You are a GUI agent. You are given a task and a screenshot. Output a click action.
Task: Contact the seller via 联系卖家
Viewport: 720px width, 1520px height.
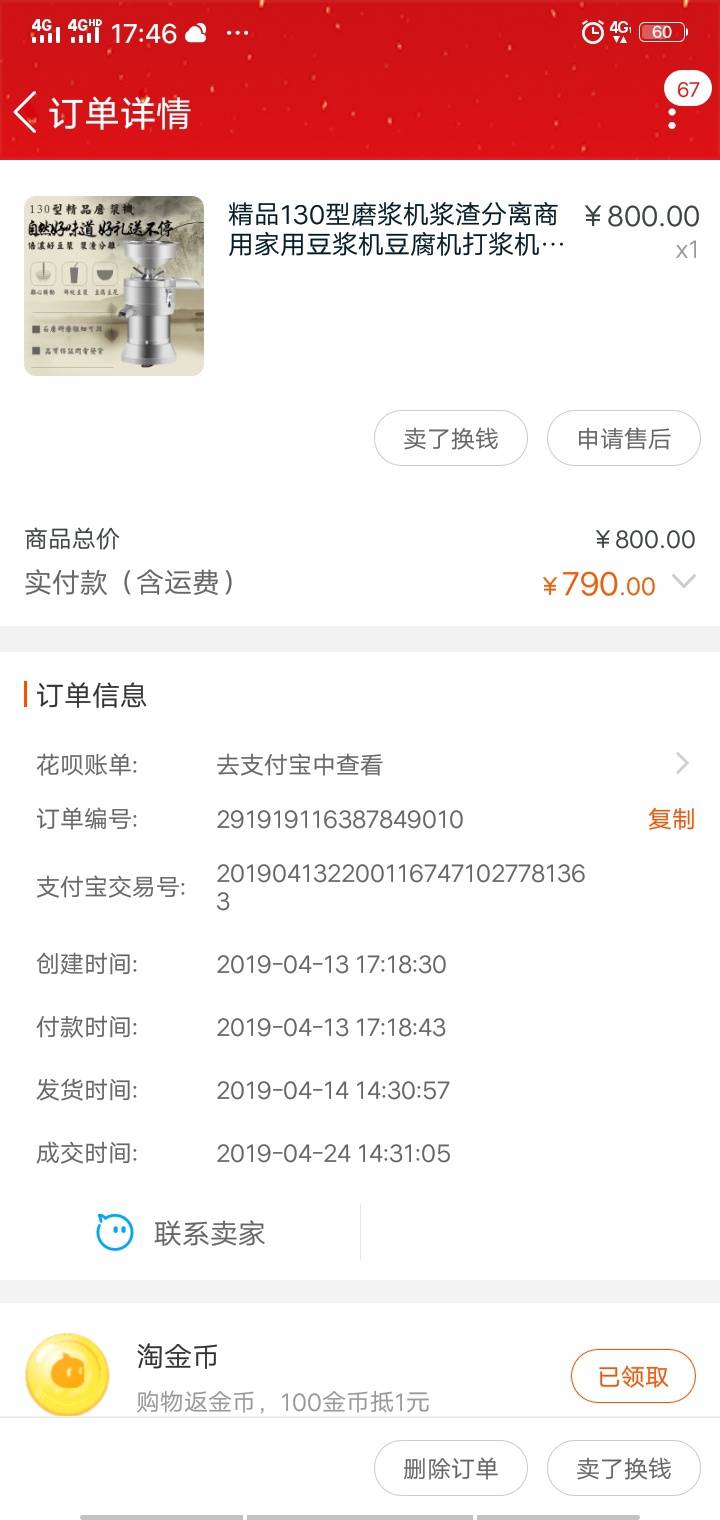[x=181, y=1232]
